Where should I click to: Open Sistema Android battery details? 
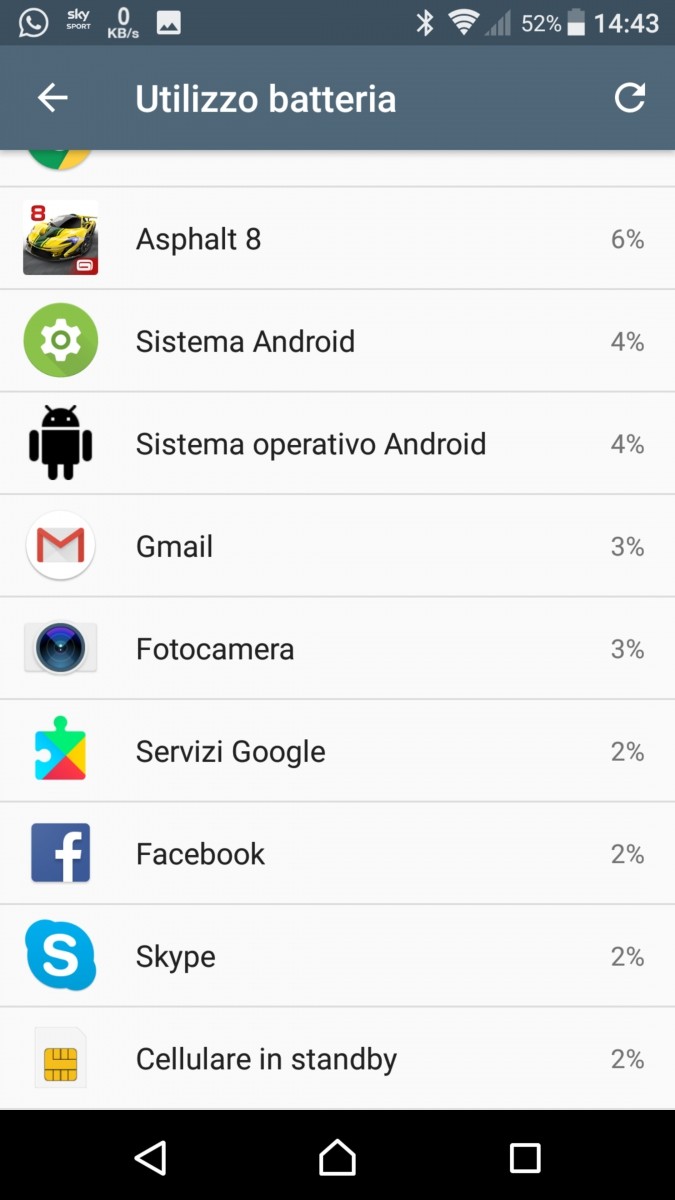point(337,341)
